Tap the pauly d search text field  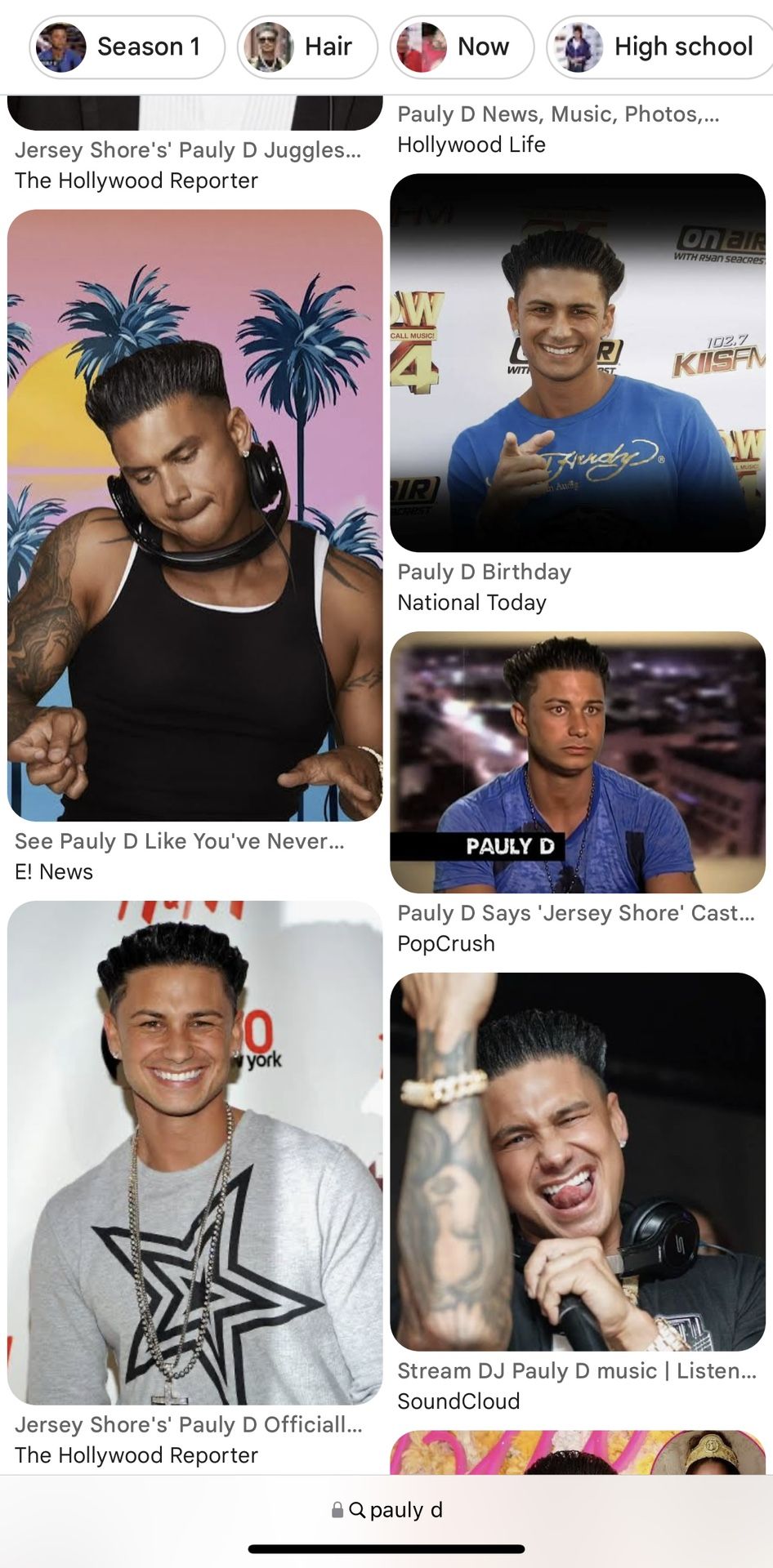(406, 1510)
